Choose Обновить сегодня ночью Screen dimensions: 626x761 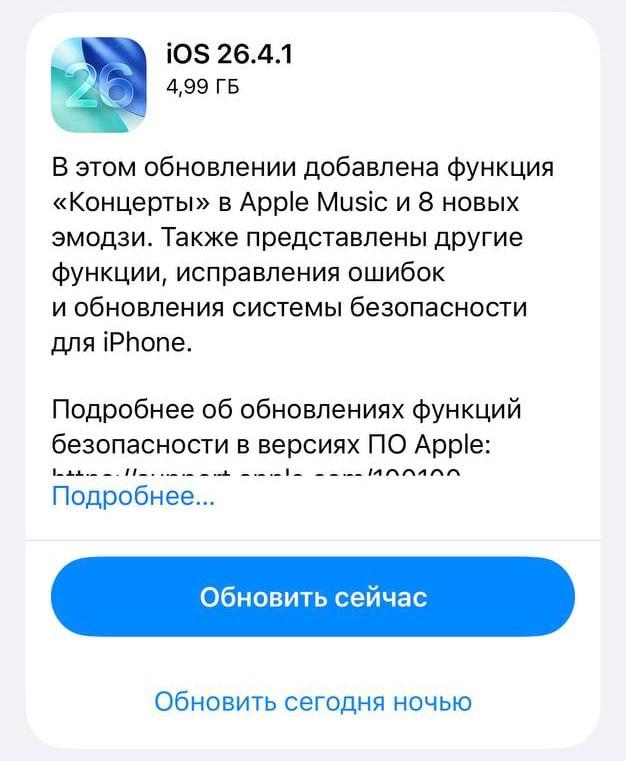[x=313, y=701]
